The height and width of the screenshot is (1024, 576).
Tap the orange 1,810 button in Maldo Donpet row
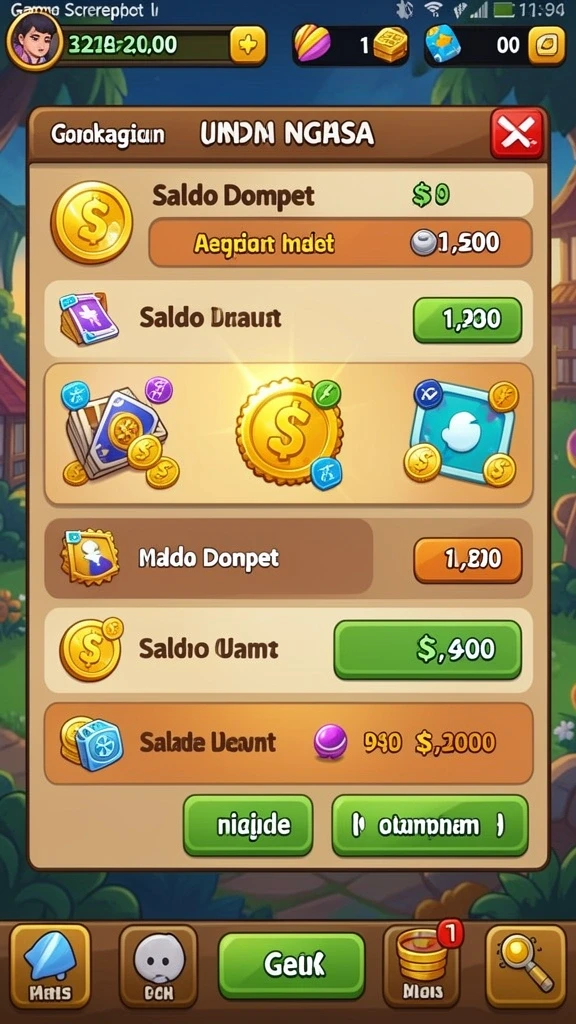[x=468, y=560]
